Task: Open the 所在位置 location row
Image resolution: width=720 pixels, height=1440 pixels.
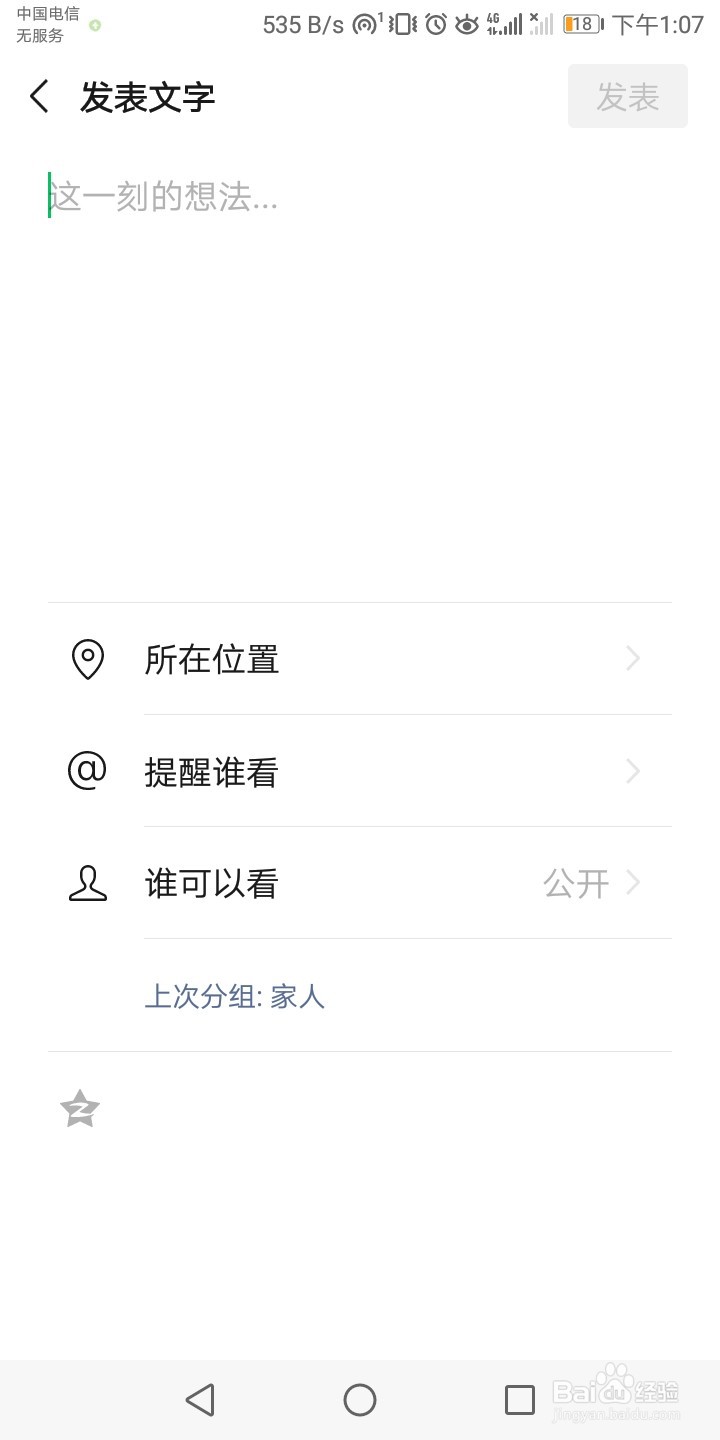Action: (360, 659)
